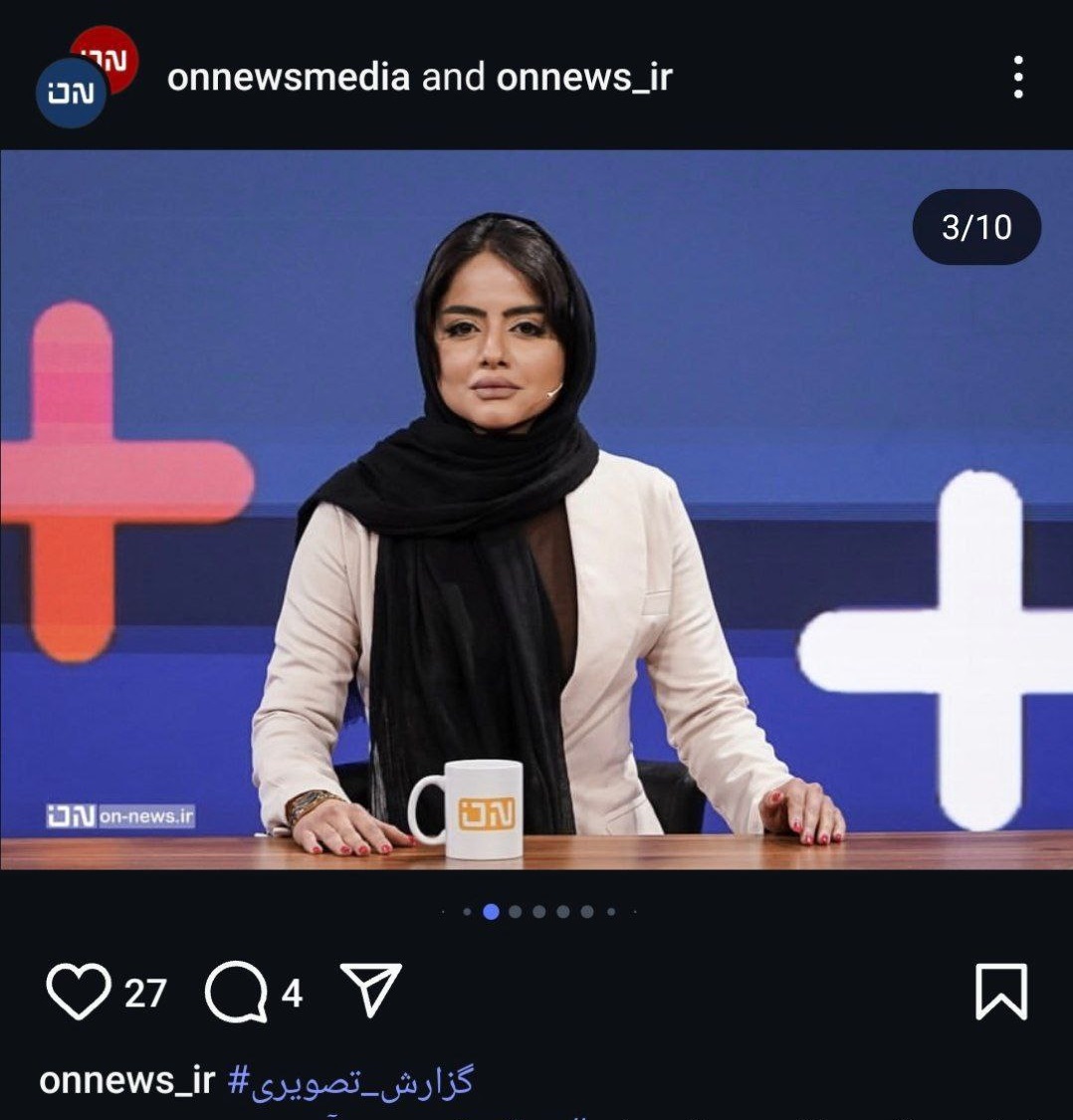
Task: Share the post via the paper plane
Action: tap(371, 990)
